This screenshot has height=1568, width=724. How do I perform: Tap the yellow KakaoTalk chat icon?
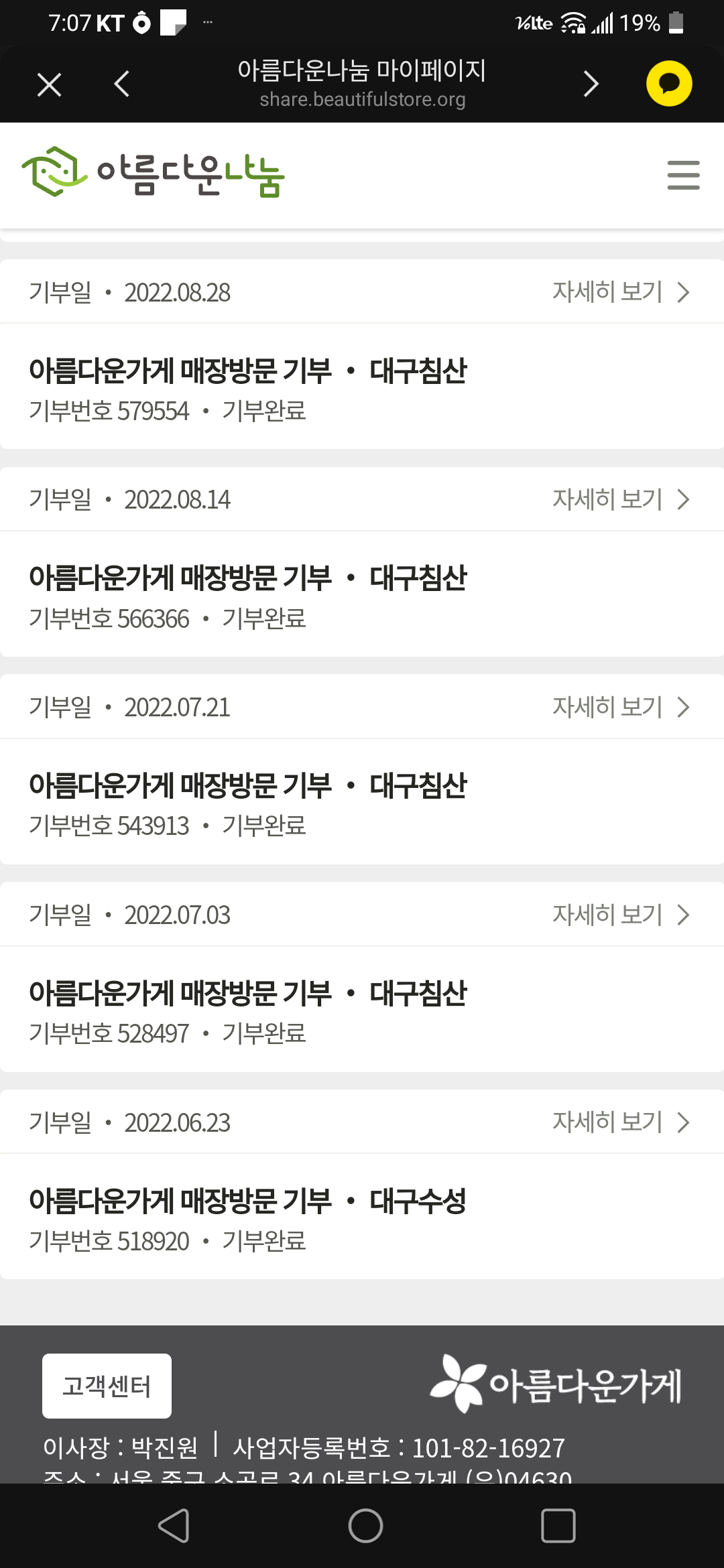668,84
